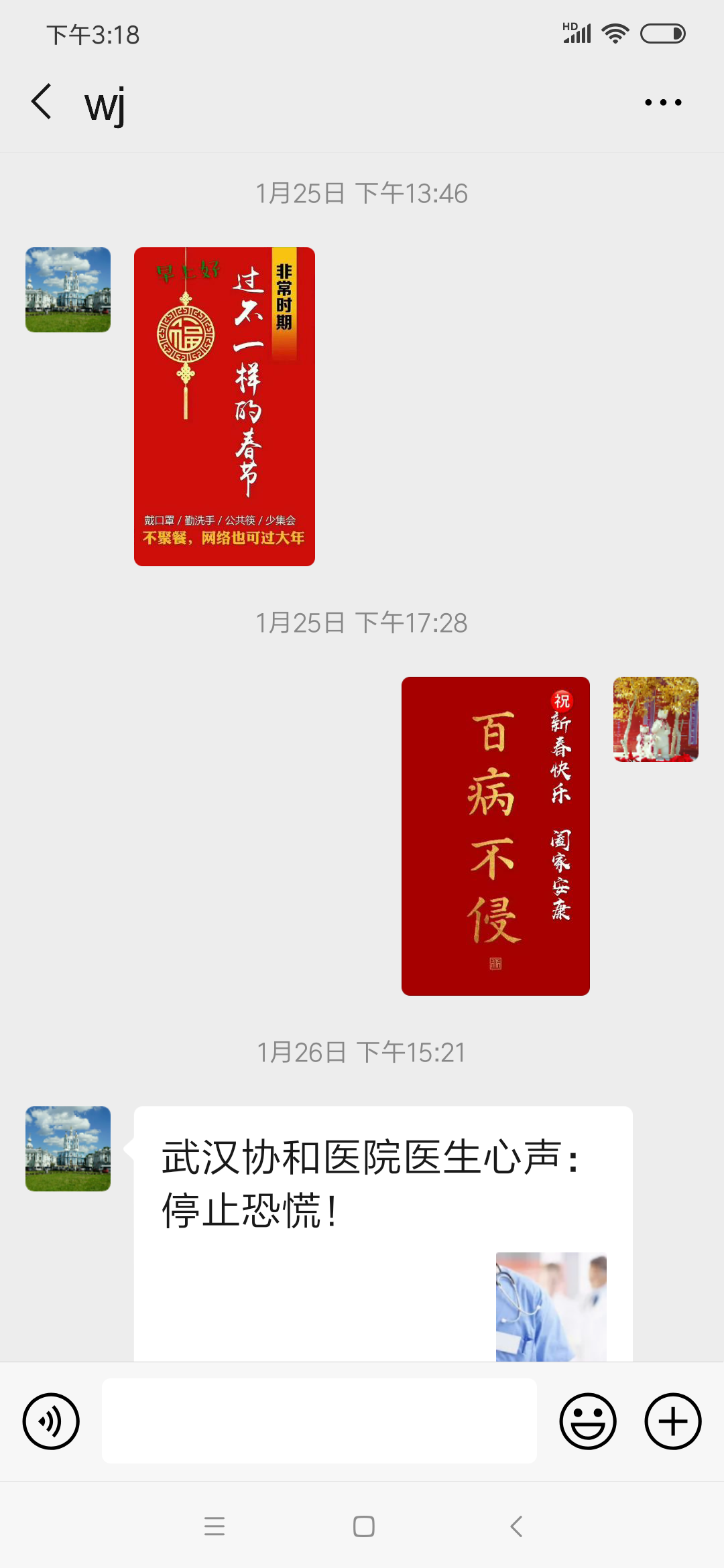Open wj's avatar beside the red image
Image resolution: width=724 pixels, height=1568 pixels.
68,289
